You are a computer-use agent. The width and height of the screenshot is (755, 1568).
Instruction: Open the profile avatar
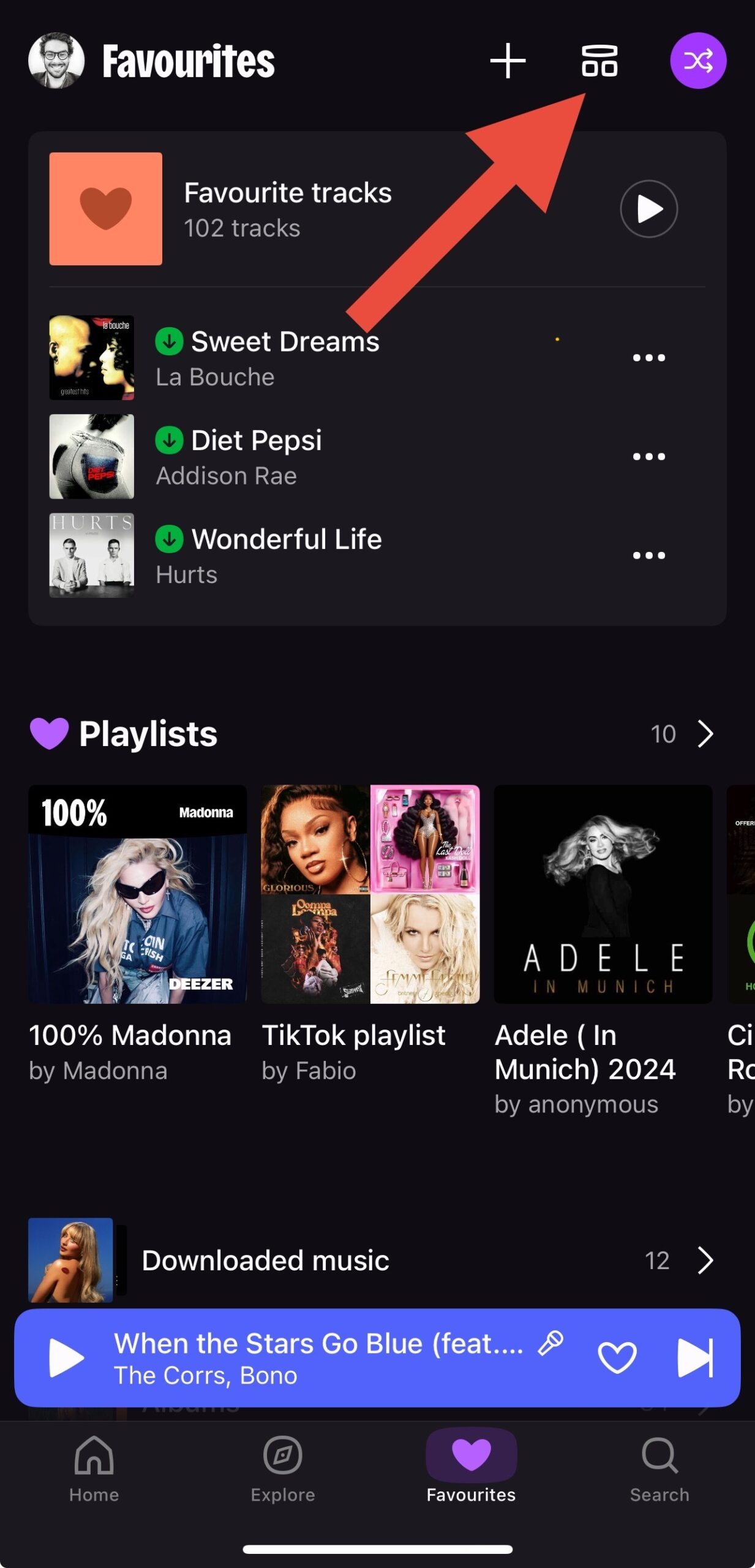pos(56,61)
